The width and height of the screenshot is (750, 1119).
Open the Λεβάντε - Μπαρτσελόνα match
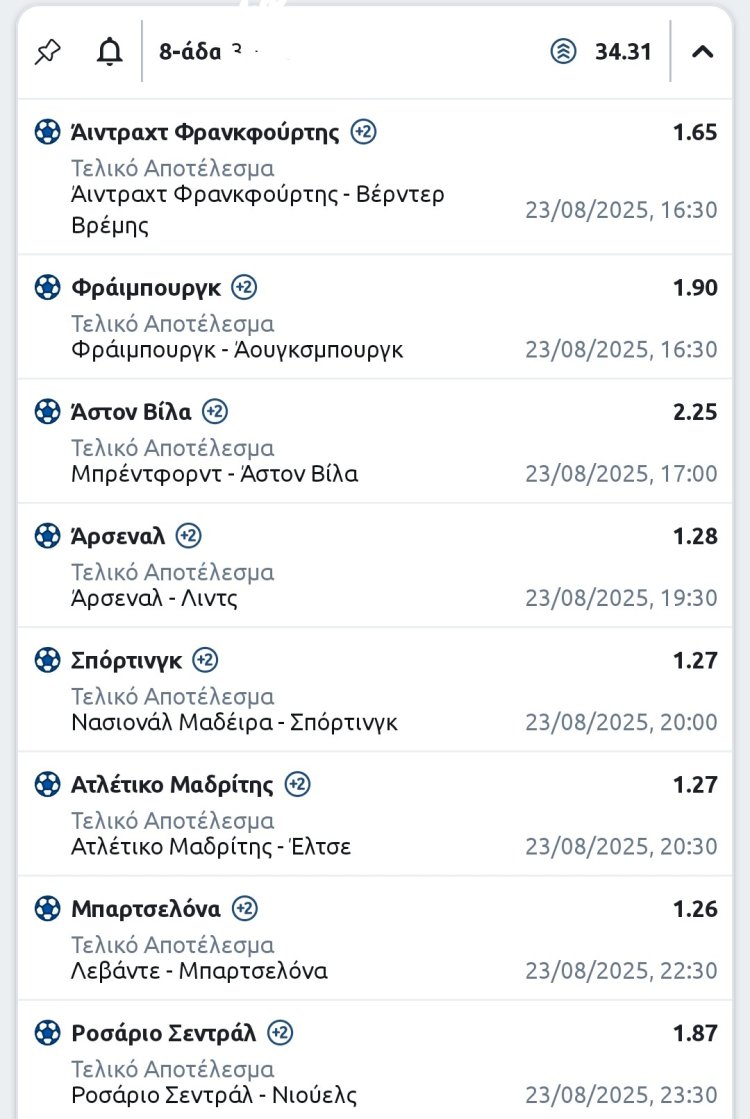[200, 970]
